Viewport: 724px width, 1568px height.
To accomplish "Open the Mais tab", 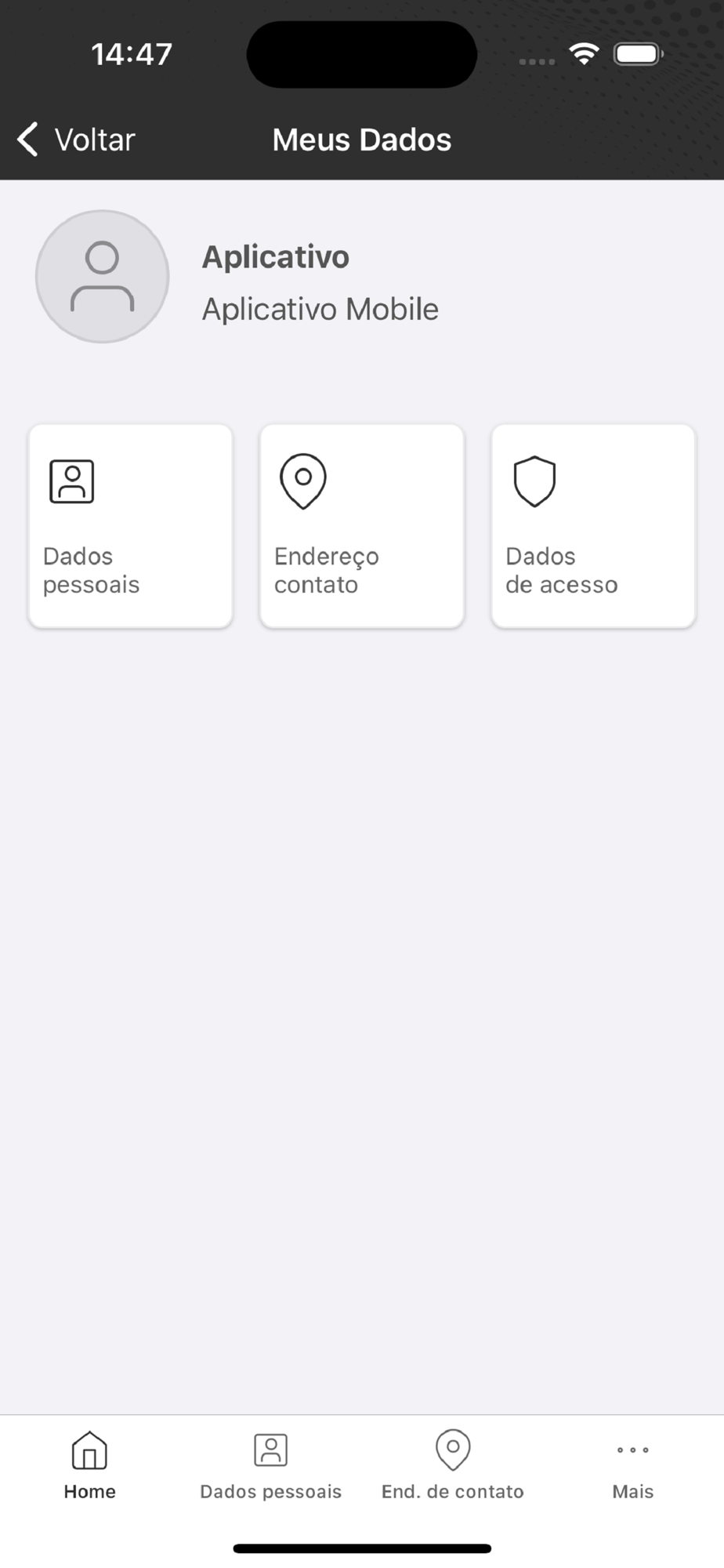I will click(x=633, y=1465).
